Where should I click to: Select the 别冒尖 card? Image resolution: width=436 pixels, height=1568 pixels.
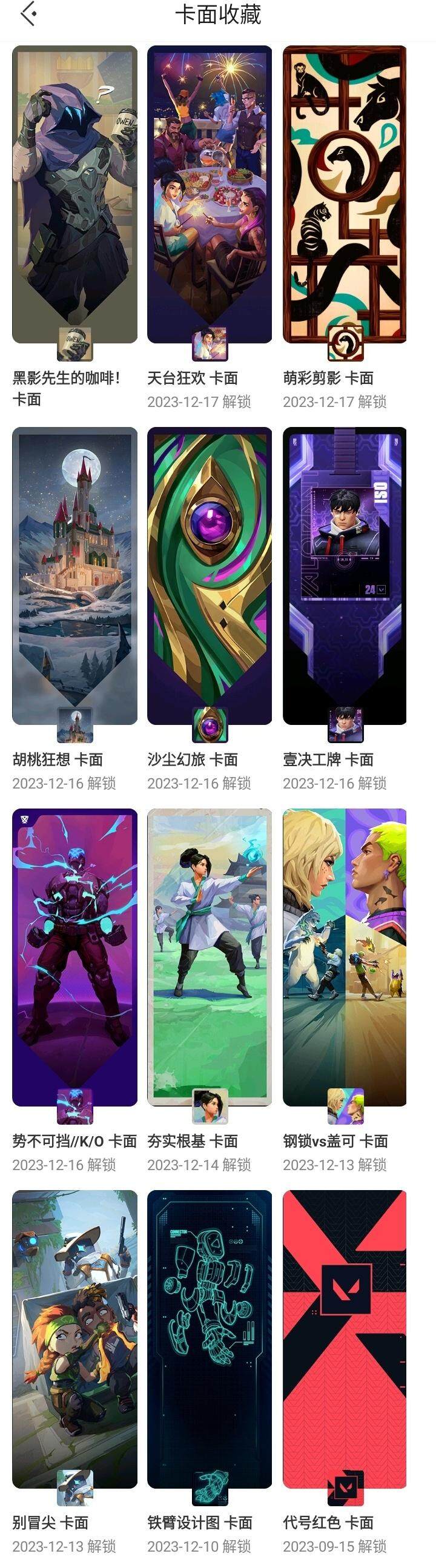pos(75,1339)
